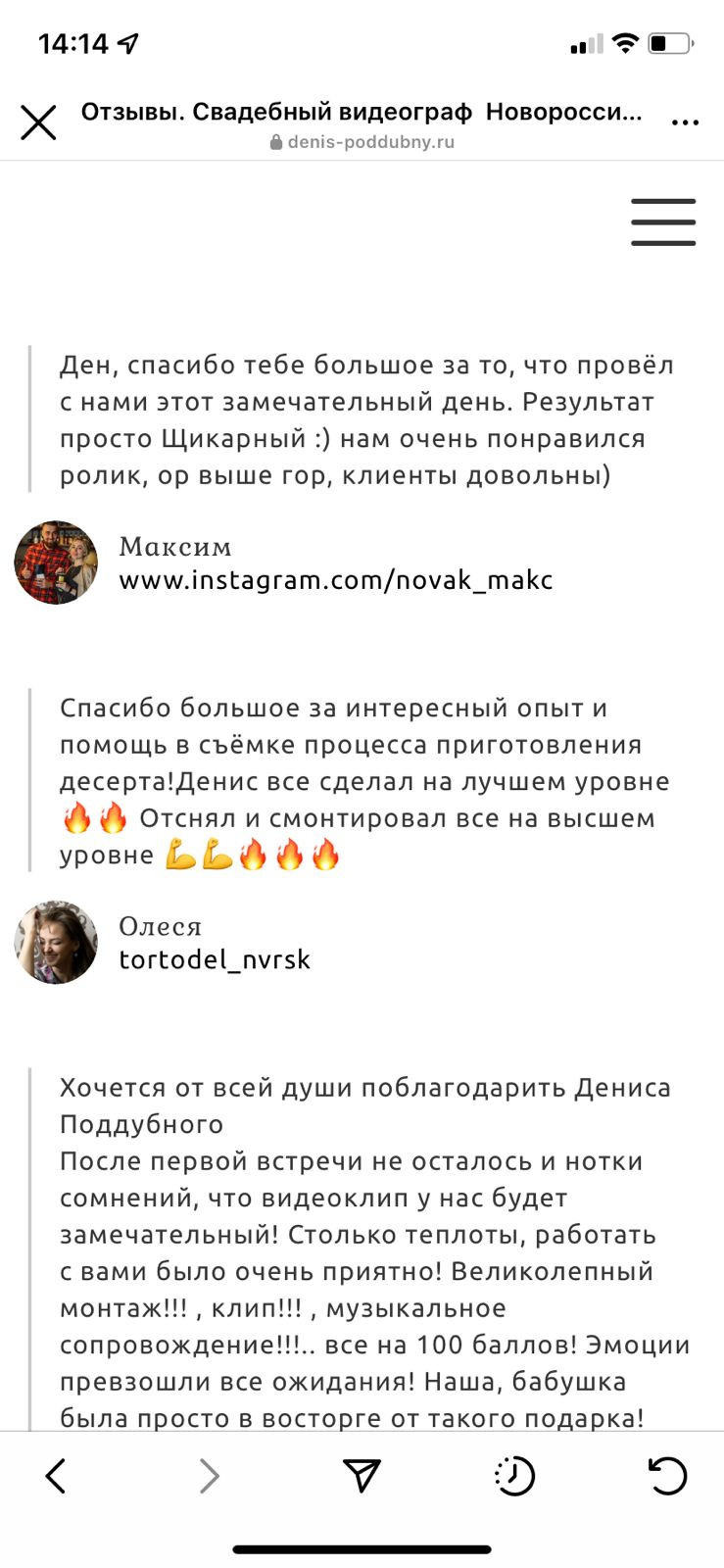Tap Олеся's profile avatar photo
Image resolution: width=724 pixels, height=1568 pixels.
55,942
